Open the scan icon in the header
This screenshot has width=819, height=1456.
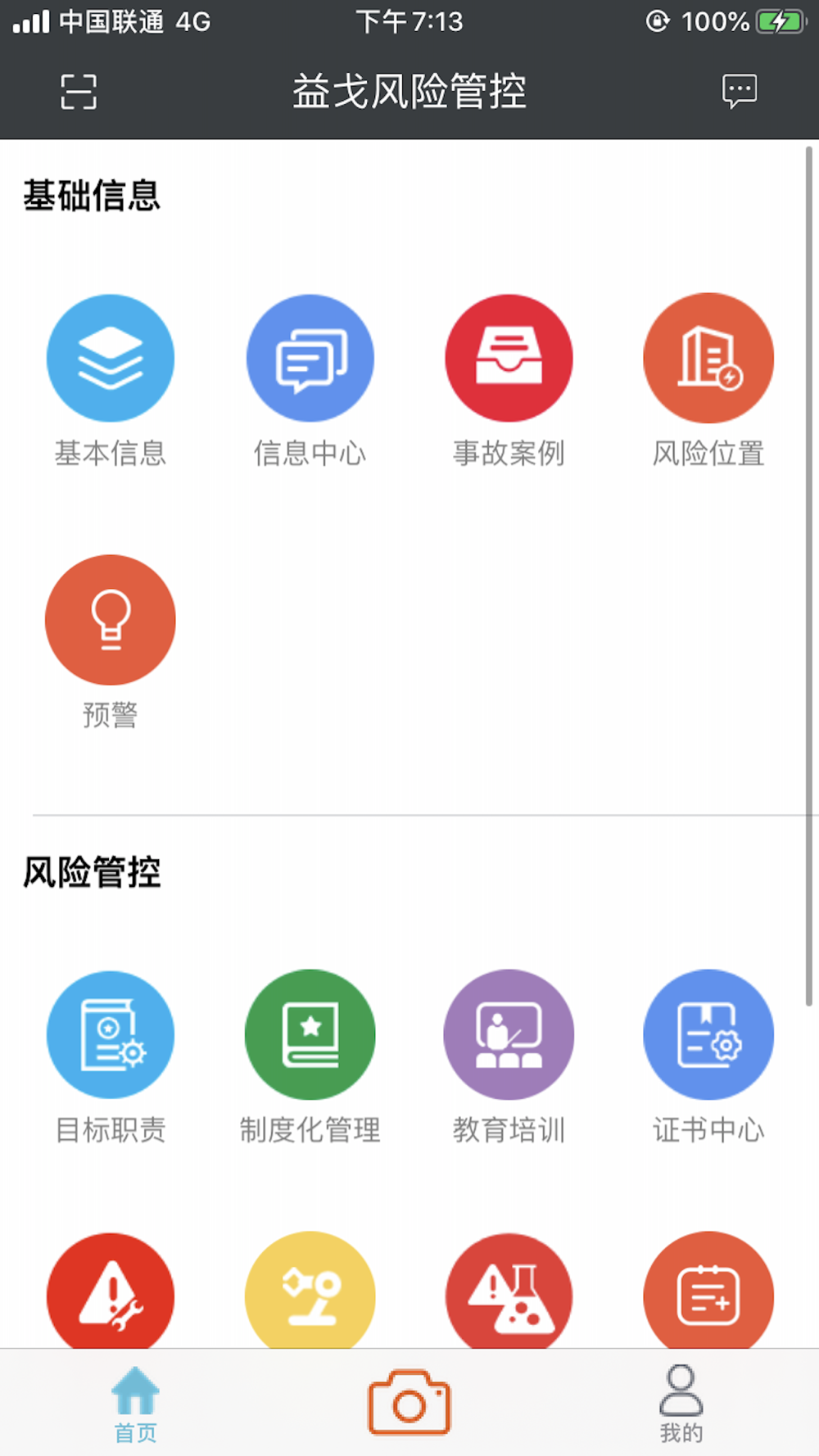[x=79, y=91]
